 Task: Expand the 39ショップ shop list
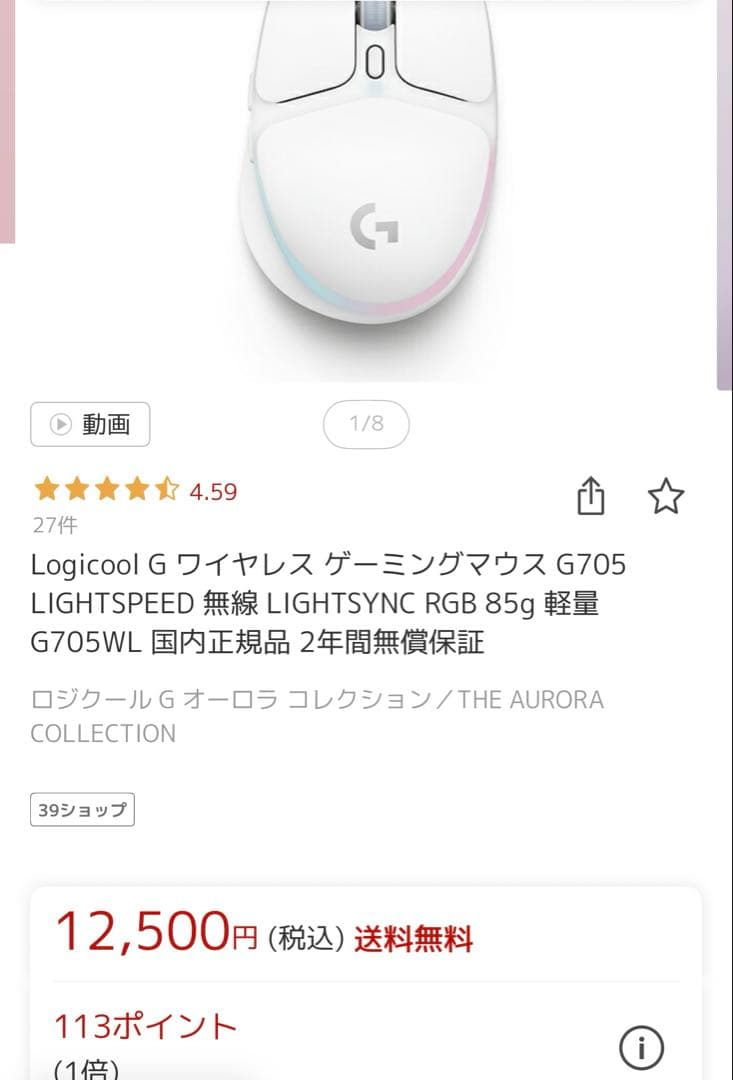click(82, 808)
